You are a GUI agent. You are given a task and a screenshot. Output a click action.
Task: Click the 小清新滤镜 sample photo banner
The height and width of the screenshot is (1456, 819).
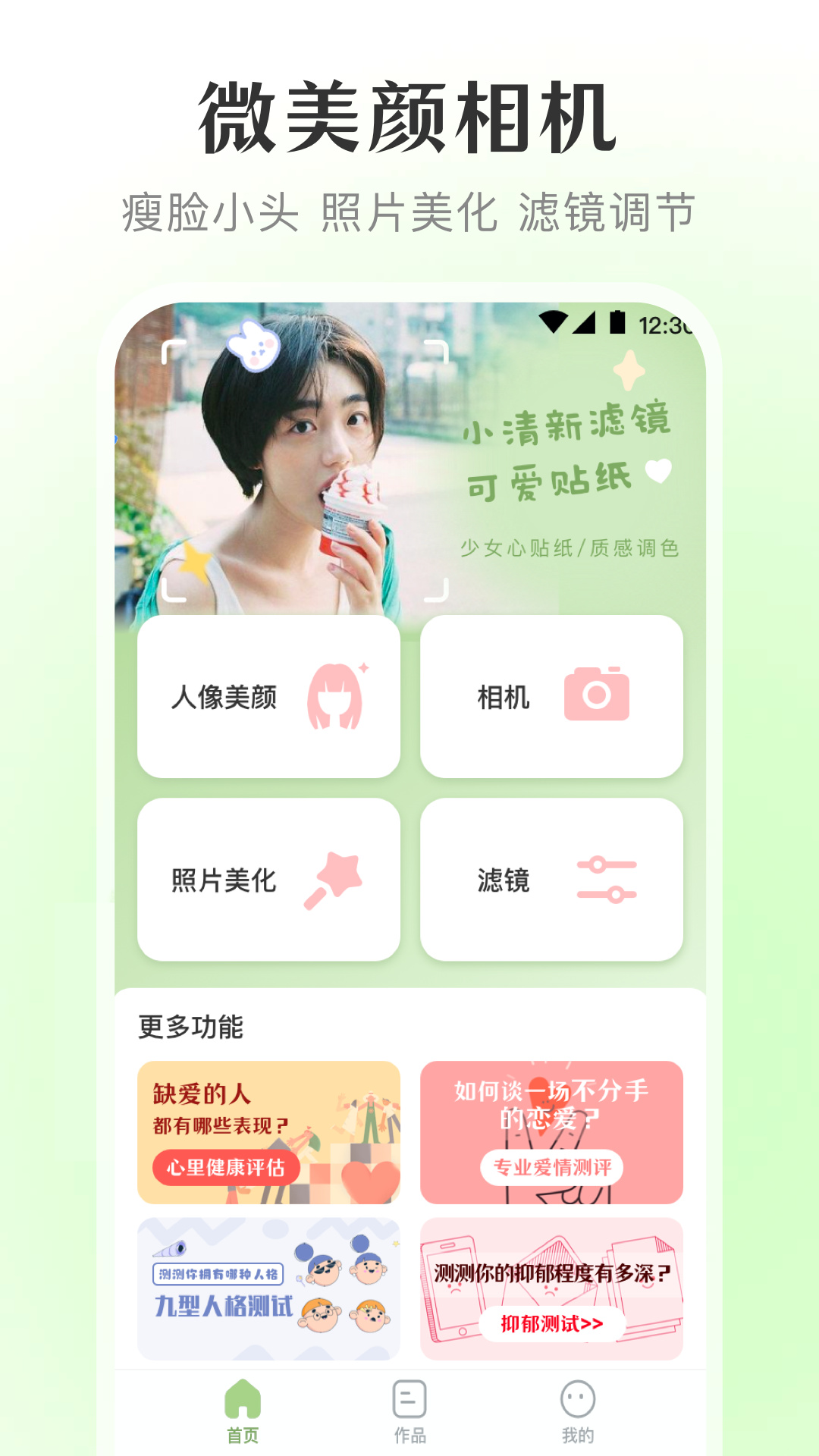[409, 455]
